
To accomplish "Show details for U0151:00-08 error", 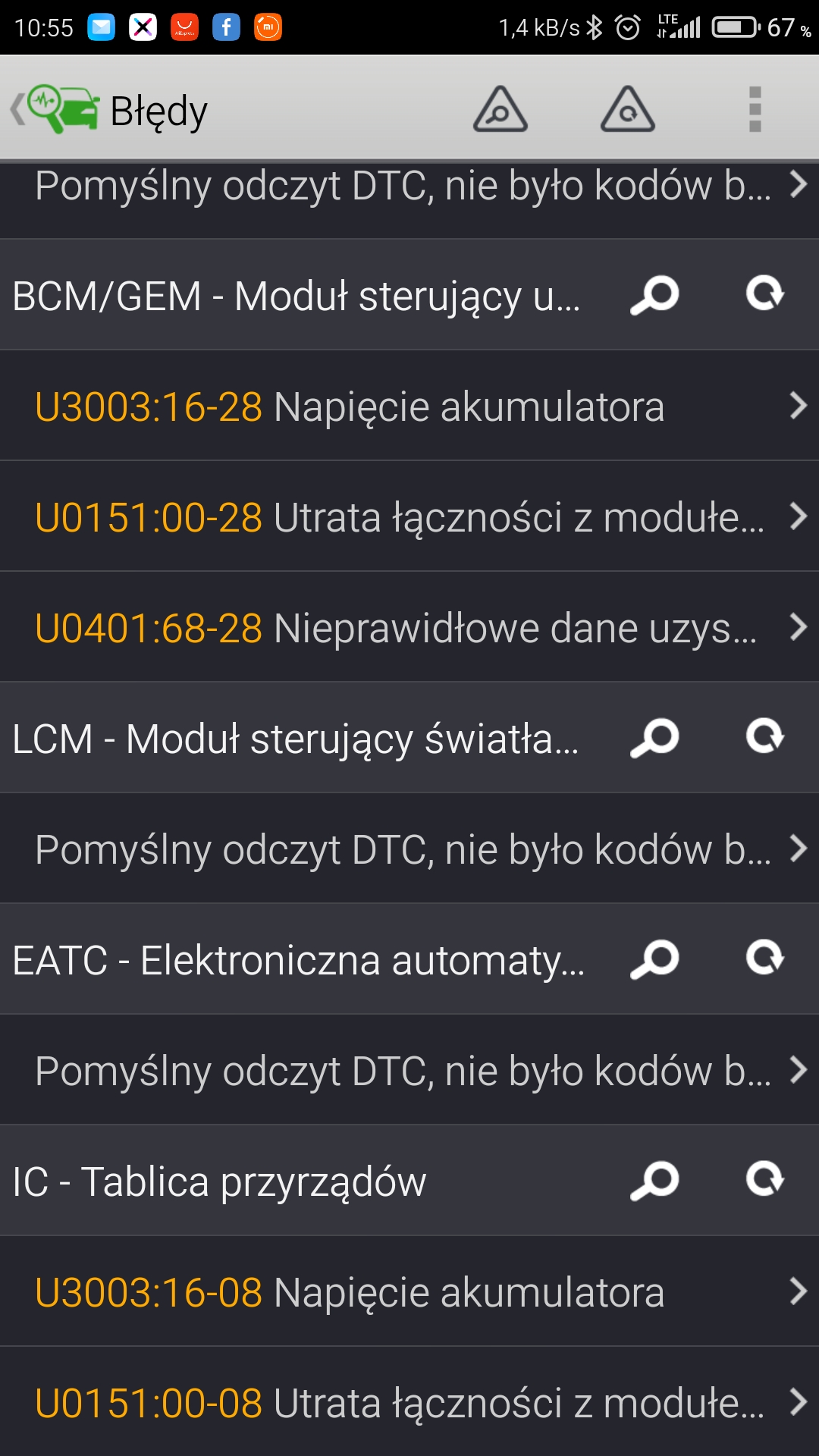I will click(x=409, y=1402).
